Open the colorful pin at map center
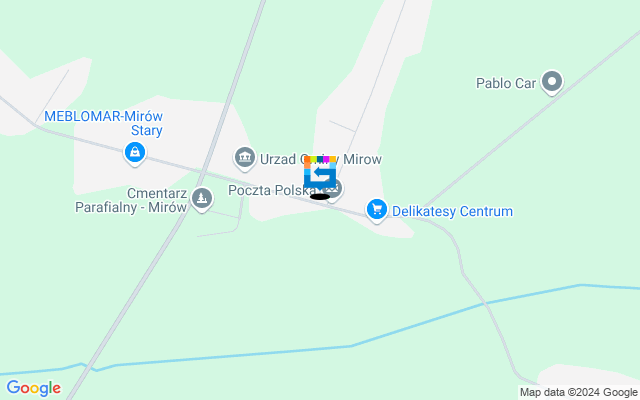The width and height of the screenshot is (640, 400). point(320,174)
